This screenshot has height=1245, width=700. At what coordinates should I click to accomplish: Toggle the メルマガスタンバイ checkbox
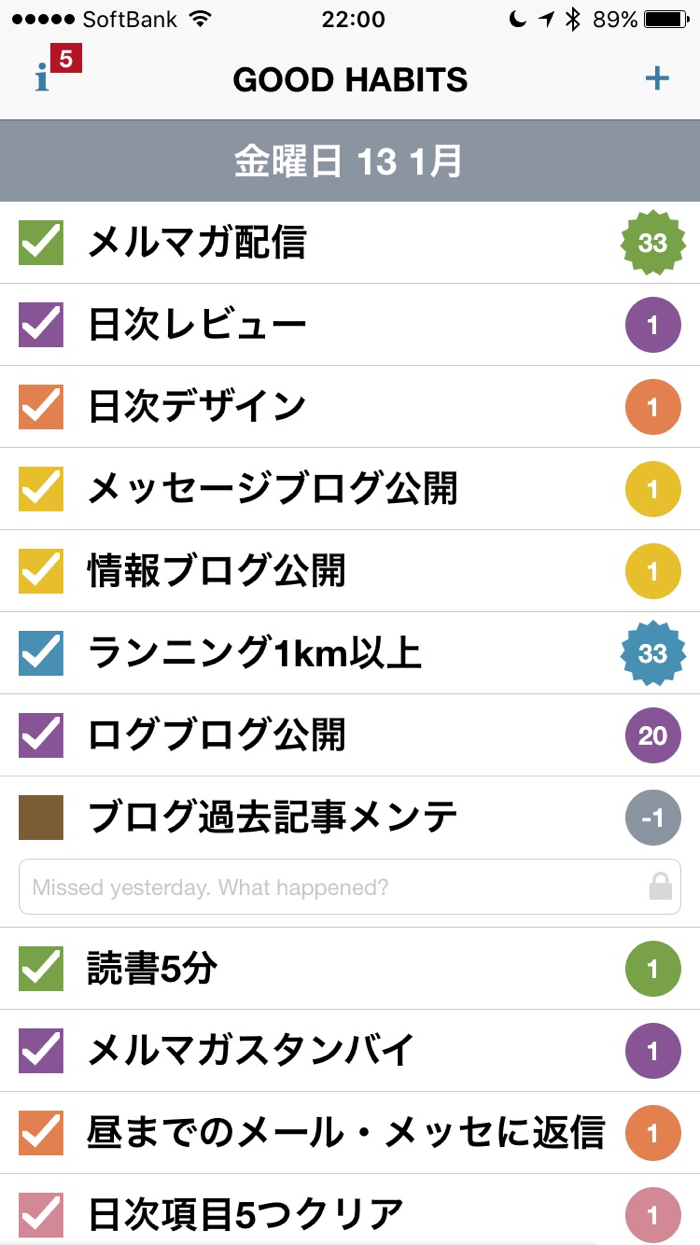click(41, 1051)
